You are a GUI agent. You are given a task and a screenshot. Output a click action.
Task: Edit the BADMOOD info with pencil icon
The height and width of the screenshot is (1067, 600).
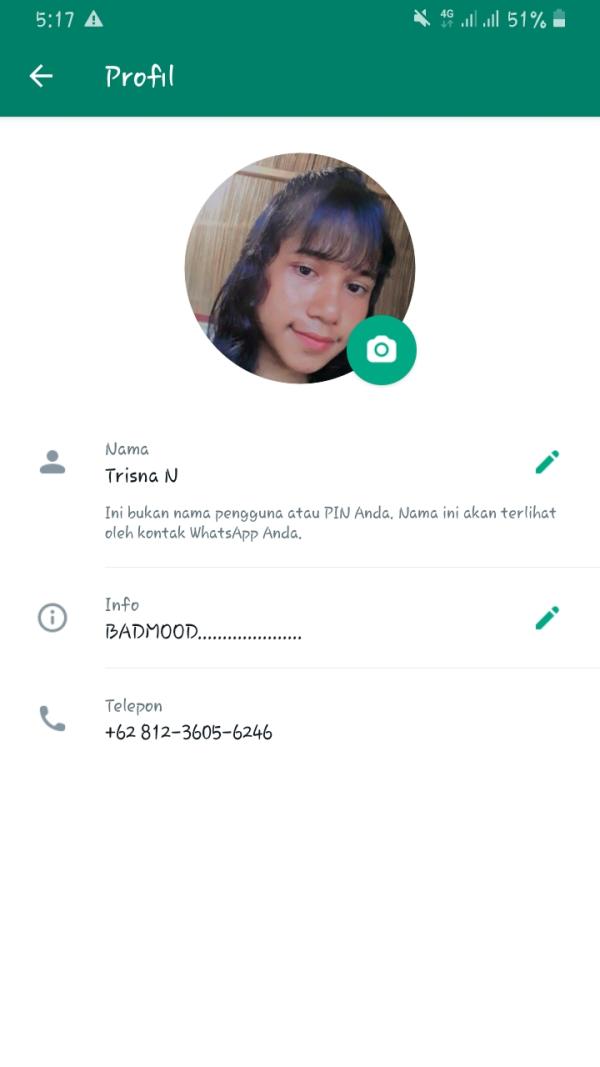547,618
